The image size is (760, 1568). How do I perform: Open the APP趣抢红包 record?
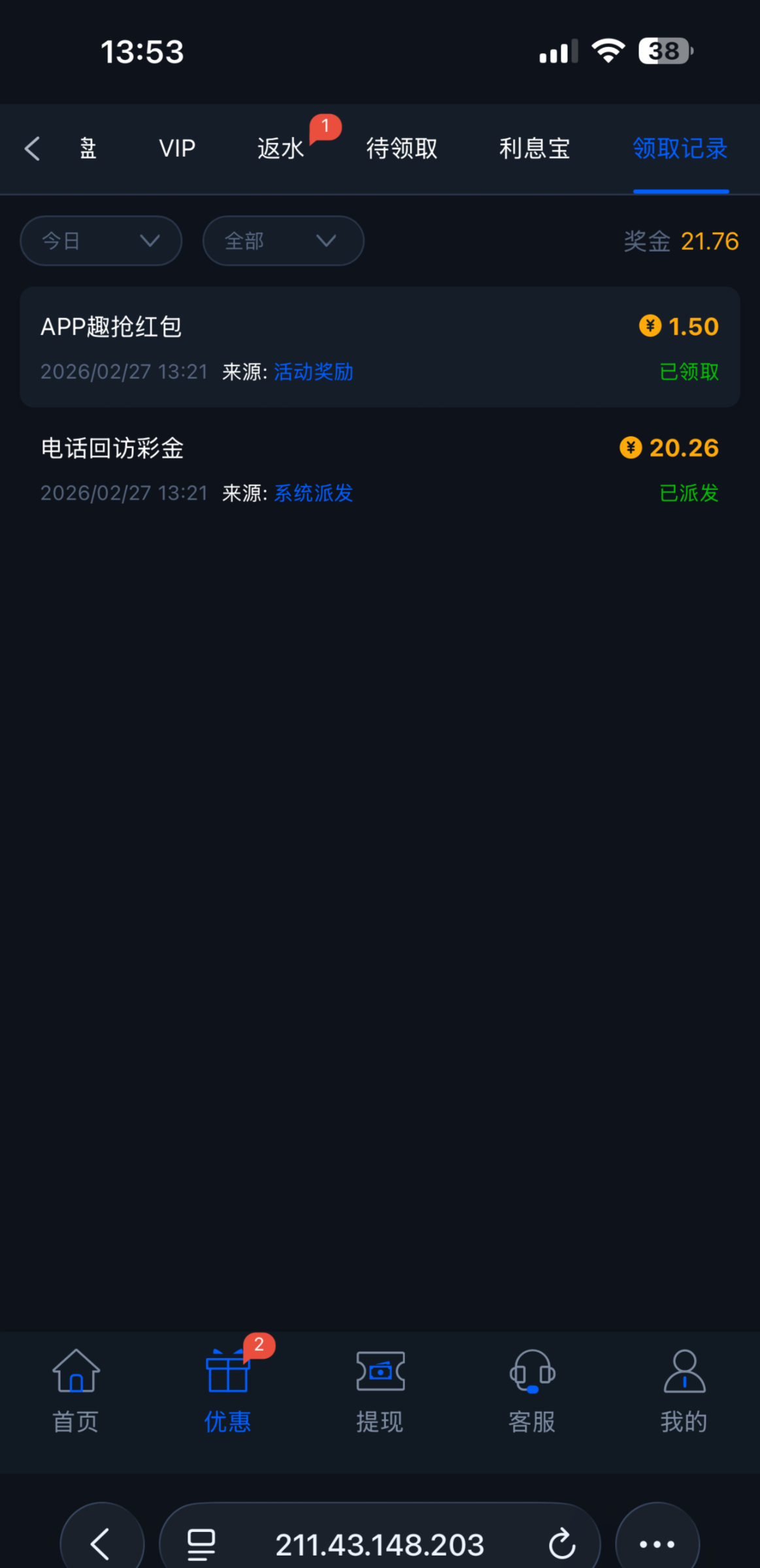click(x=380, y=348)
